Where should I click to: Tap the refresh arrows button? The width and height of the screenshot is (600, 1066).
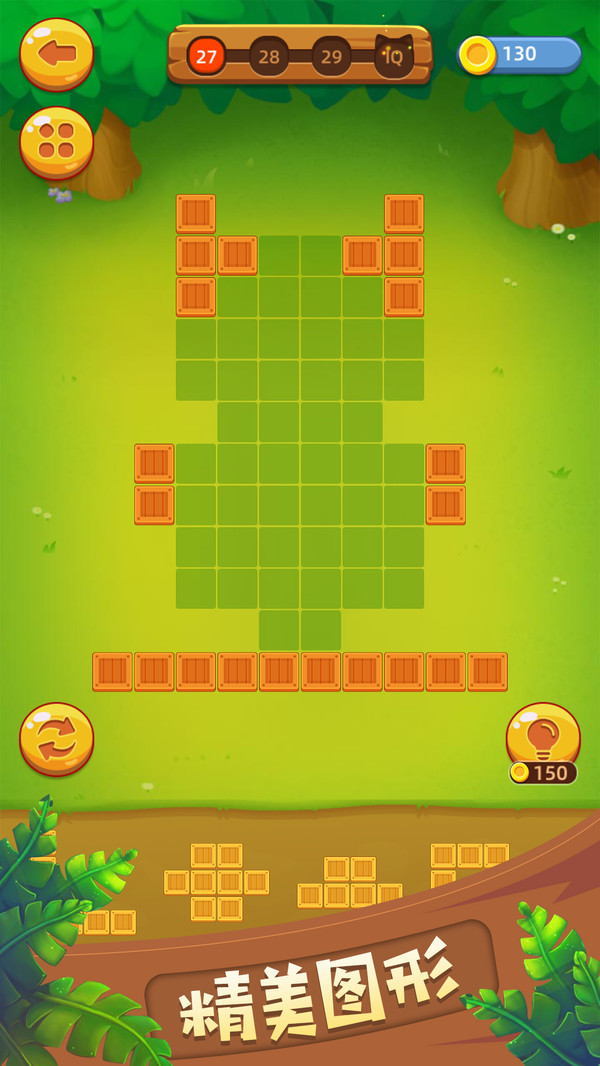pos(57,737)
